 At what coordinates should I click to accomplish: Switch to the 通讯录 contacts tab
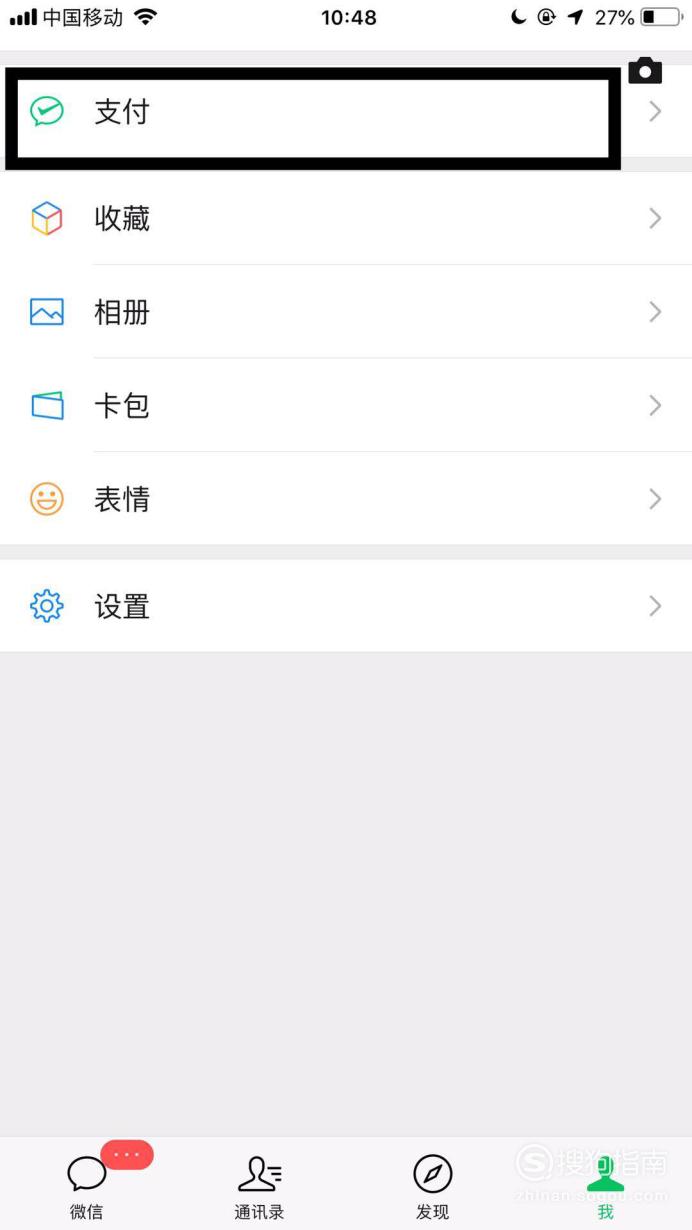[x=259, y=1185]
